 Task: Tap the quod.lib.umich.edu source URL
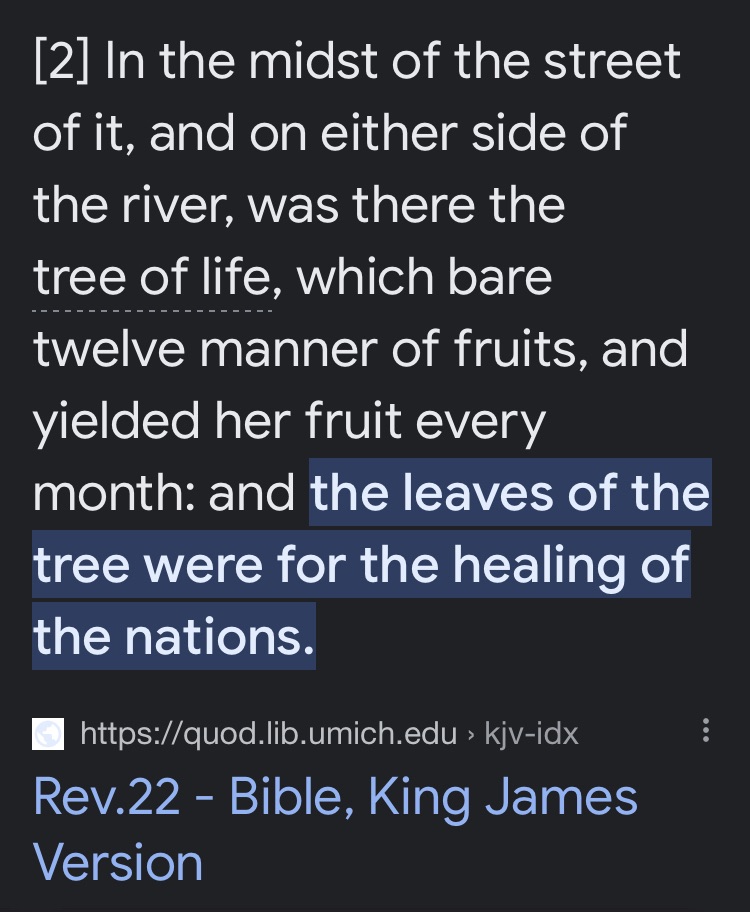[268, 735]
